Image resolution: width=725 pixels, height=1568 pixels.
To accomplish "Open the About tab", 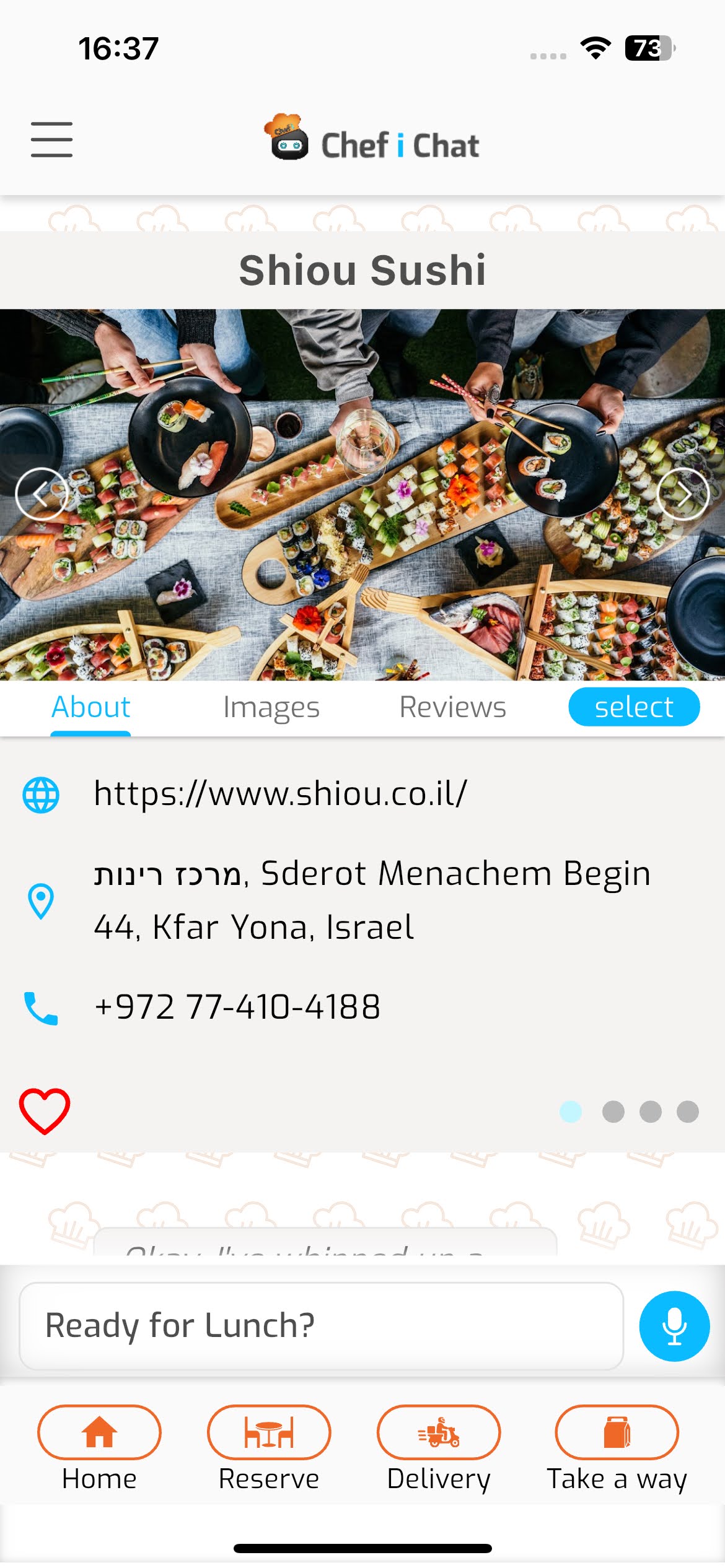I will [x=90, y=707].
